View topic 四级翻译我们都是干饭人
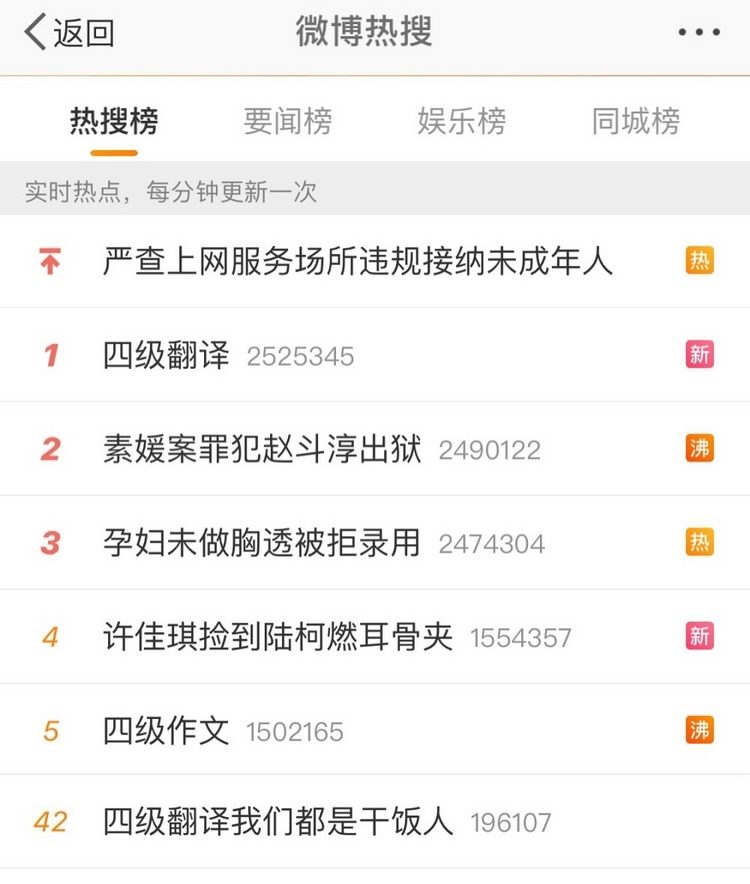The height and width of the screenshot is (884, 750). coord(278,822)
